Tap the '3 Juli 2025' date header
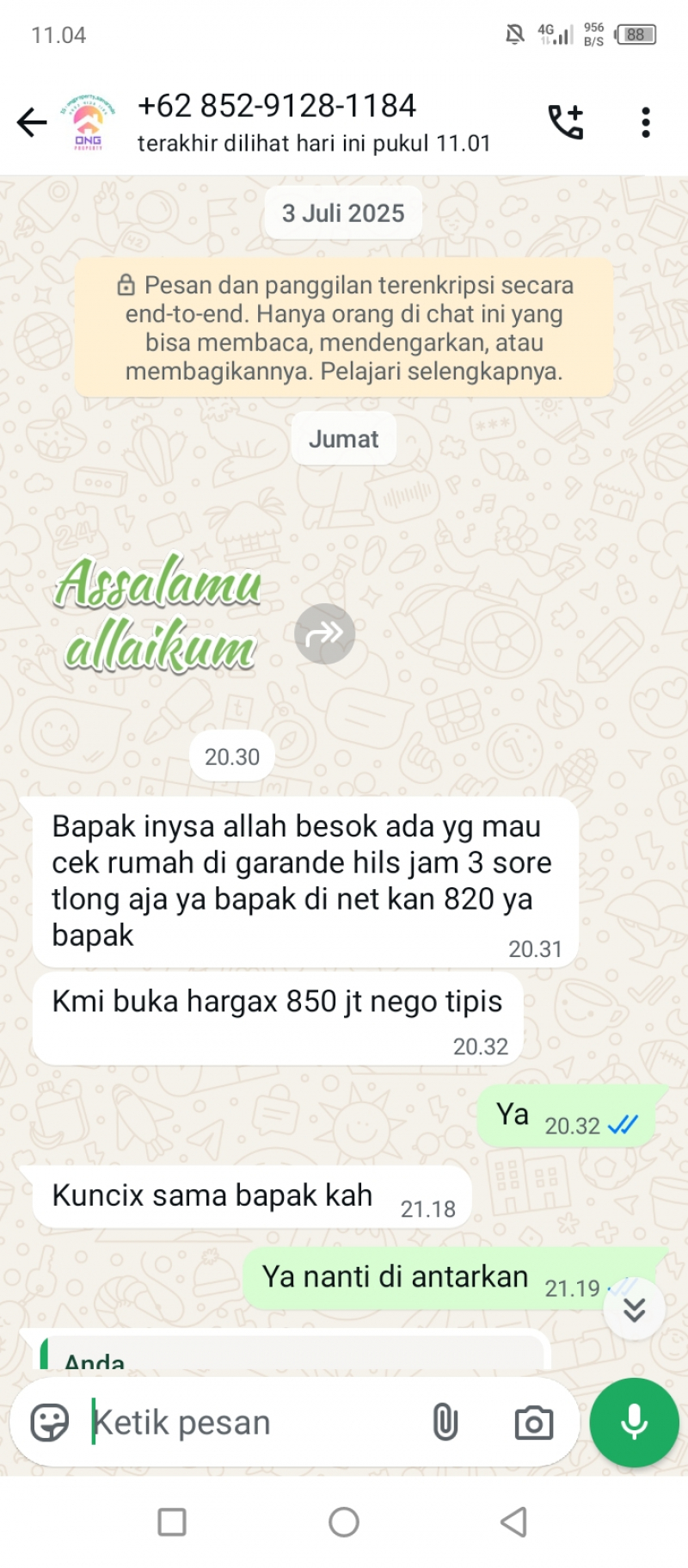Viewport: 688px width, 1568px height. click(343, 213)
